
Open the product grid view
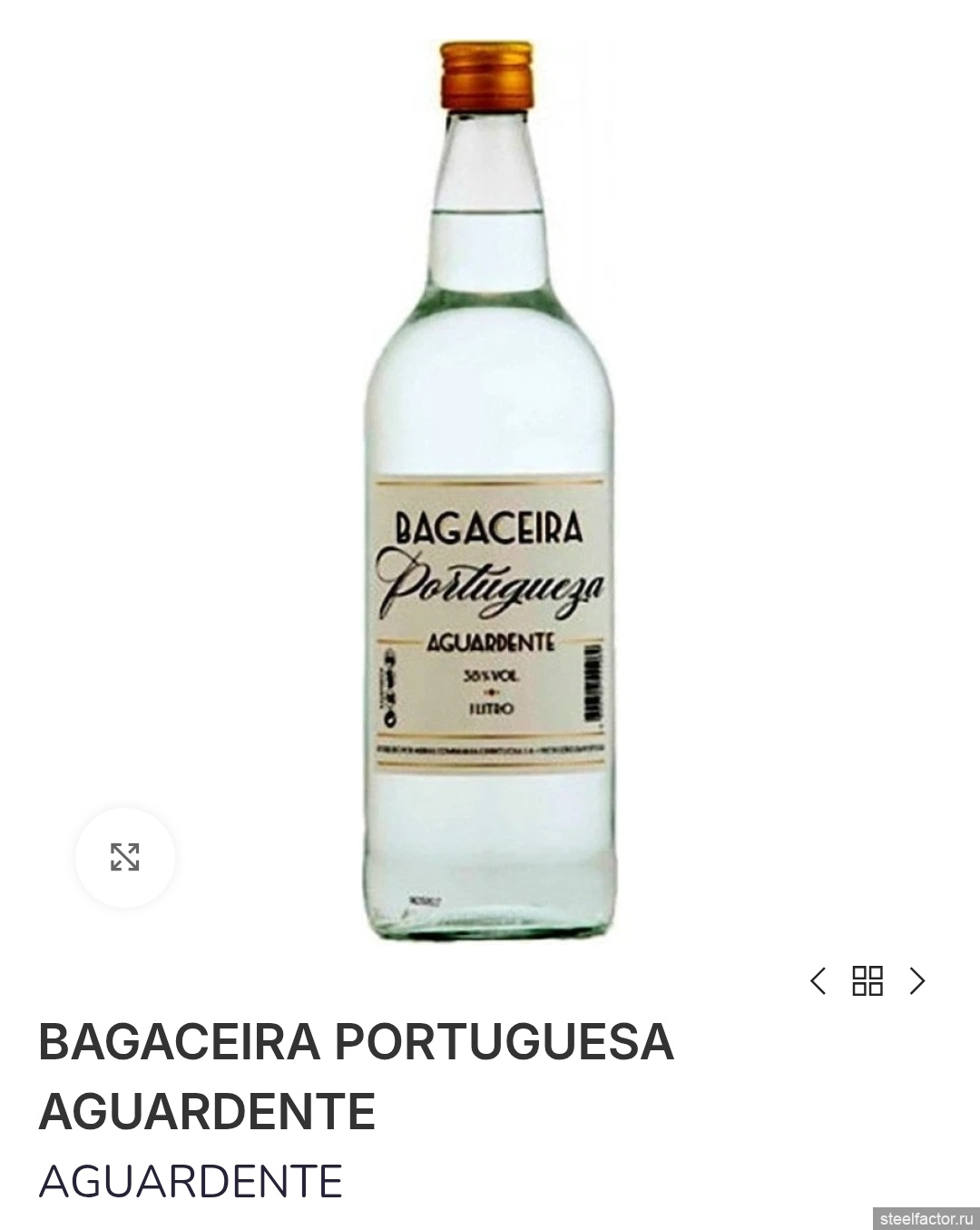867,981
